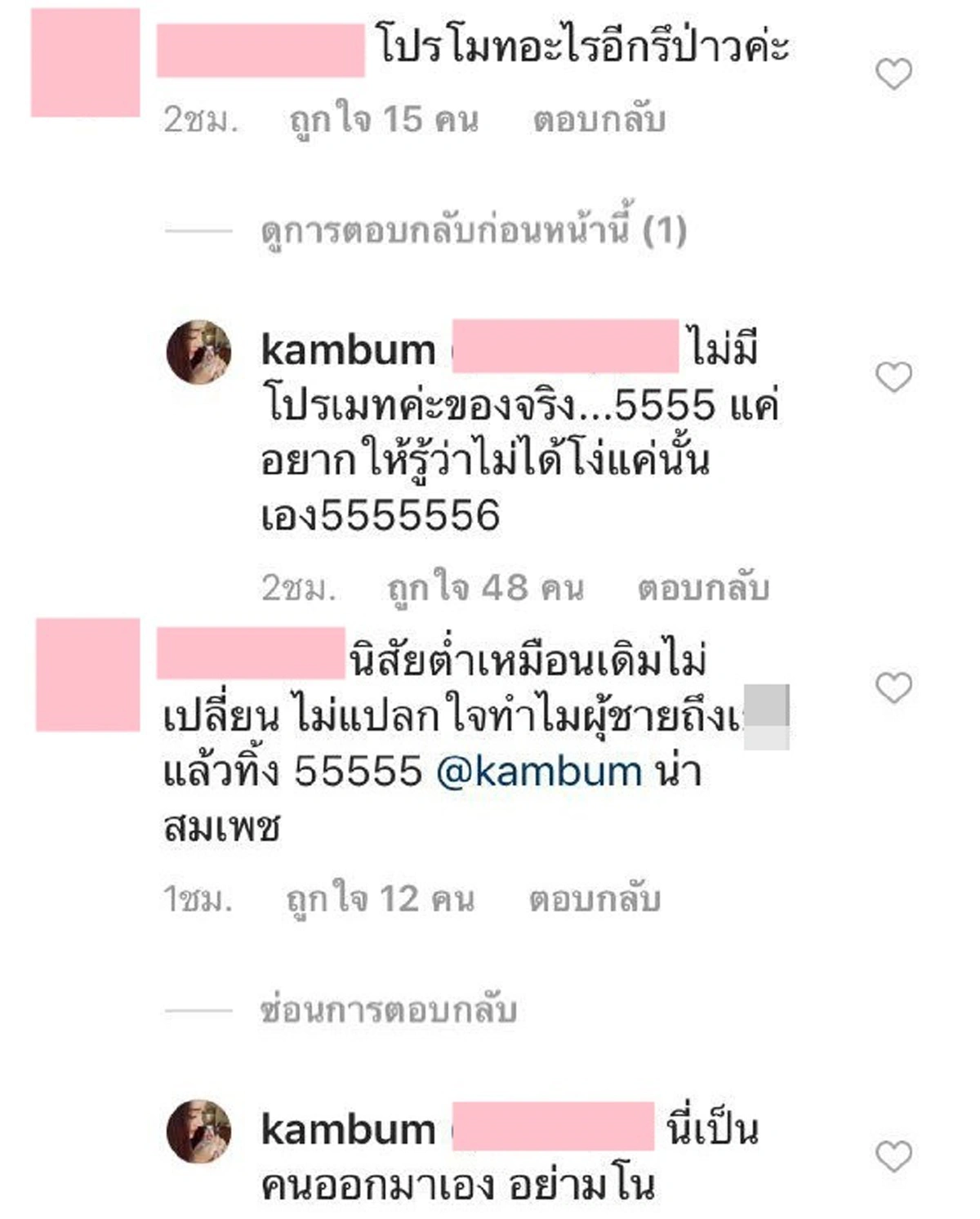Viewport: 980px width, 1219px height.
Task: Like kambum's reply using its heart icon
Action: [895, 377]
